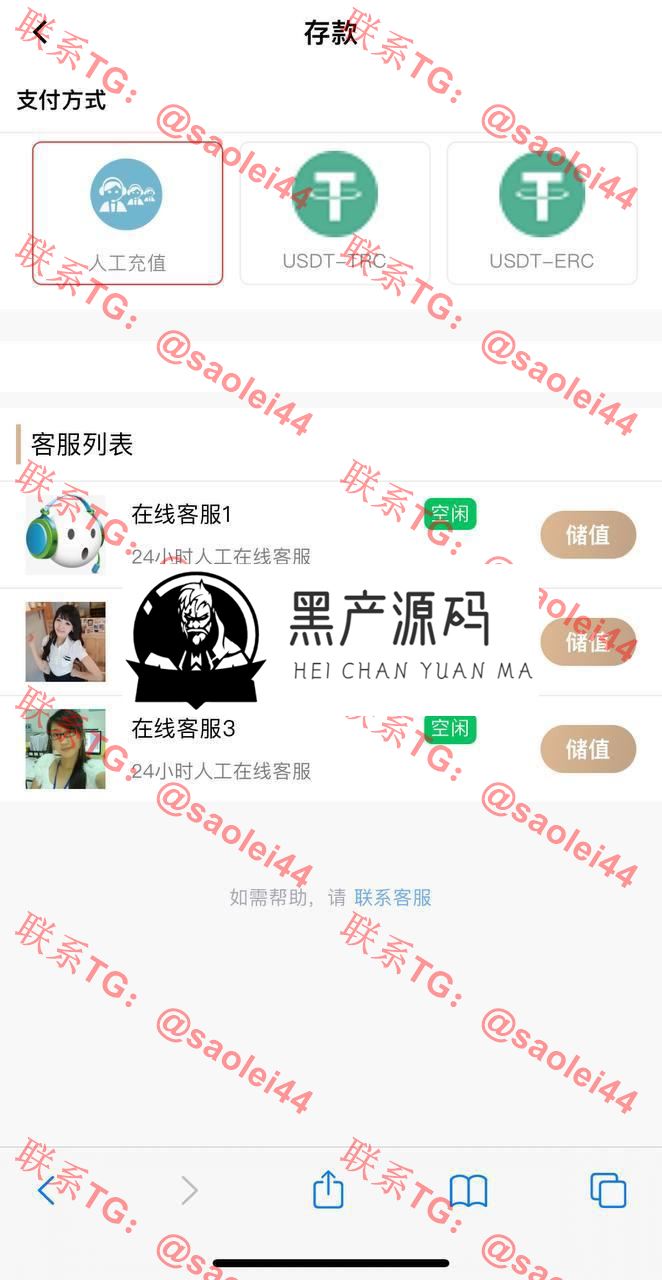Viewport: 662px width, 1280px height.
Task: Tap 储值 for 在线客服1
Action: pyautogui.click(x=588, y=534)
